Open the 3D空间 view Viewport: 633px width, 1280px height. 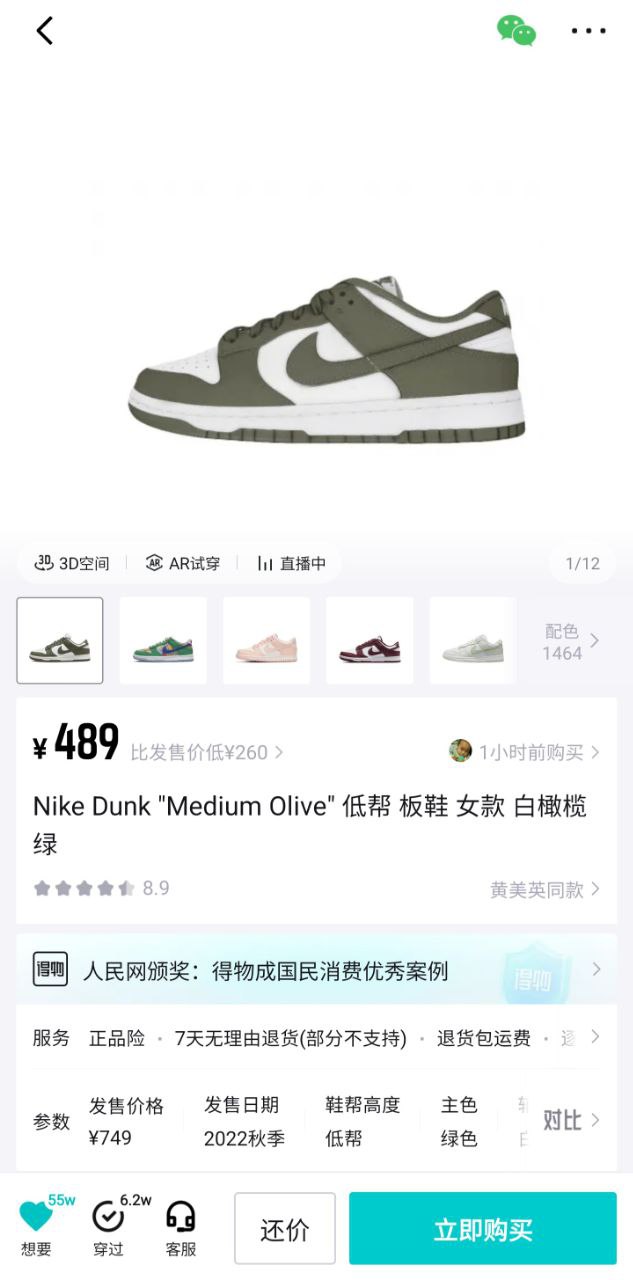[72, 563]
